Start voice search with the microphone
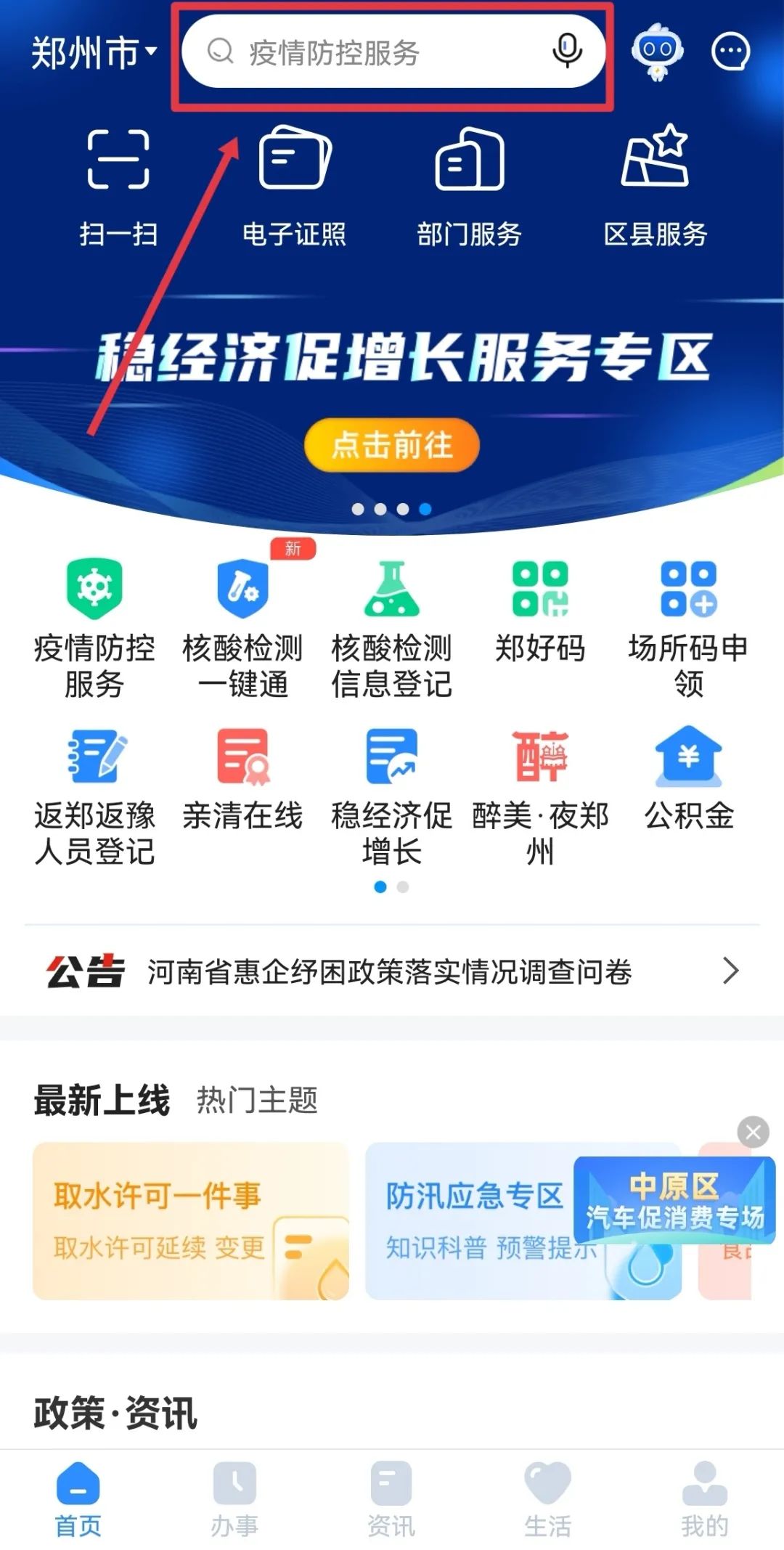Viewport: 784px width, 1550px height. click(567, 51)
